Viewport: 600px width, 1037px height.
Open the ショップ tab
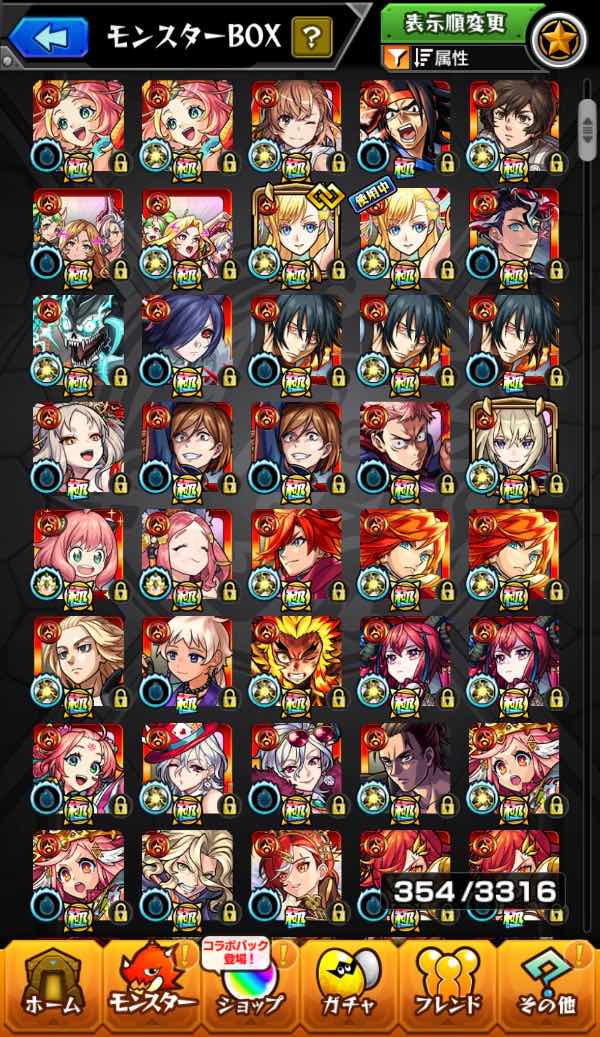[250, 986]
